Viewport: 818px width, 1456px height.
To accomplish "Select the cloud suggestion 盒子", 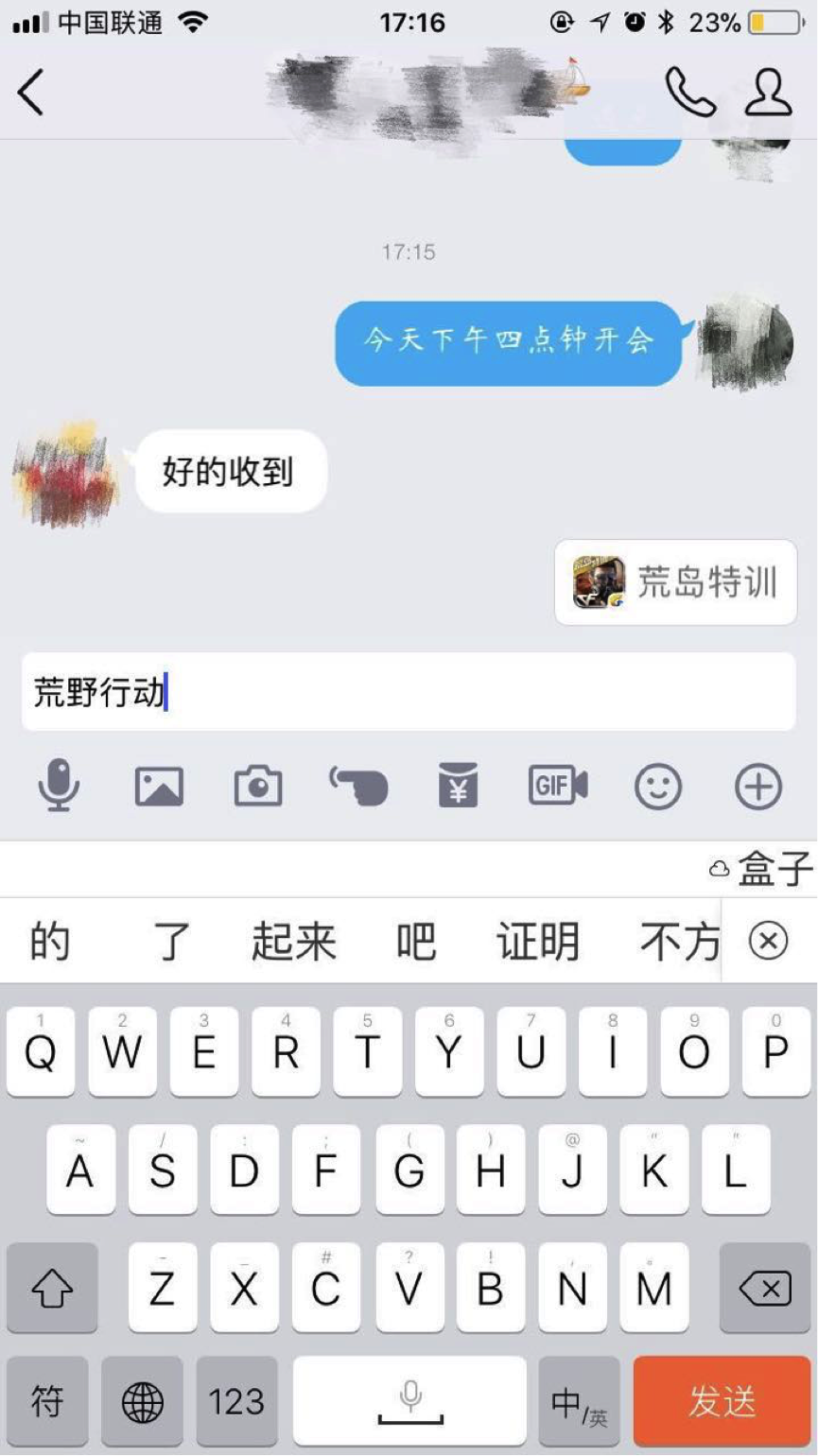I will 761,869.
